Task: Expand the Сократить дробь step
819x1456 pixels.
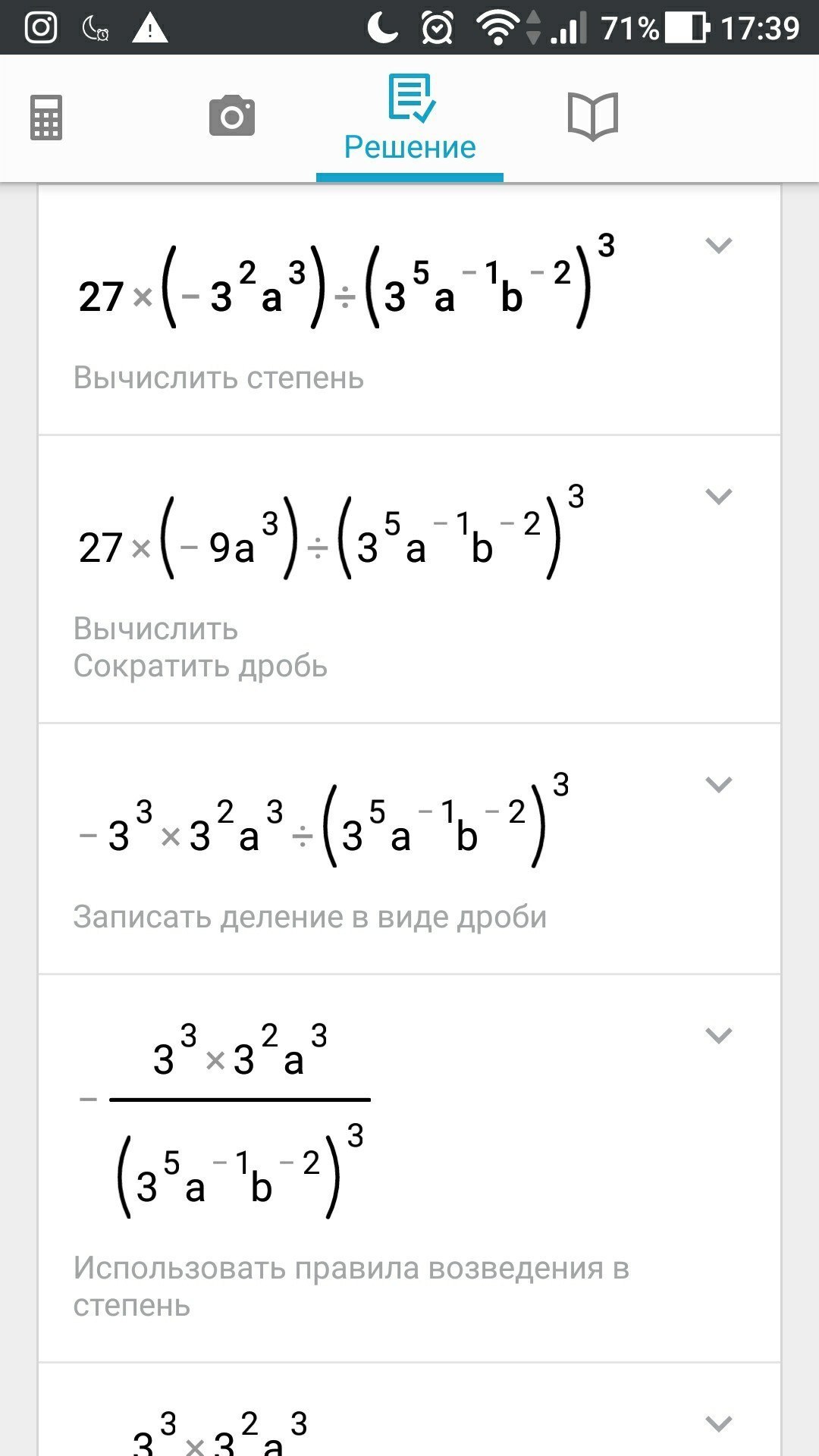Action: [718, 496]
